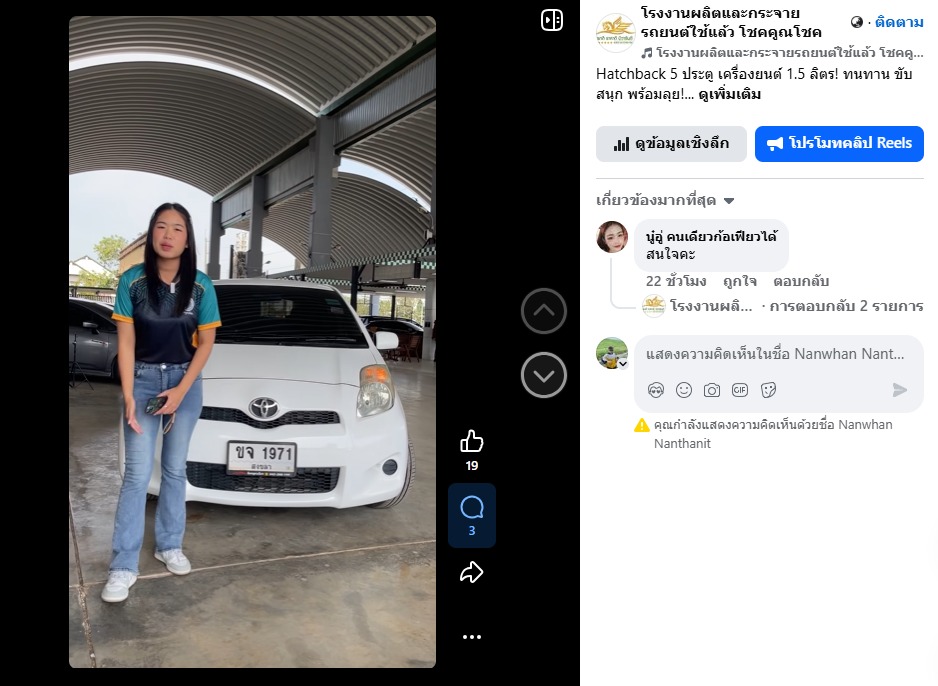Insert a GIF in the comment
The width and height of the screenshot is (938, 686).
(740, 390)
